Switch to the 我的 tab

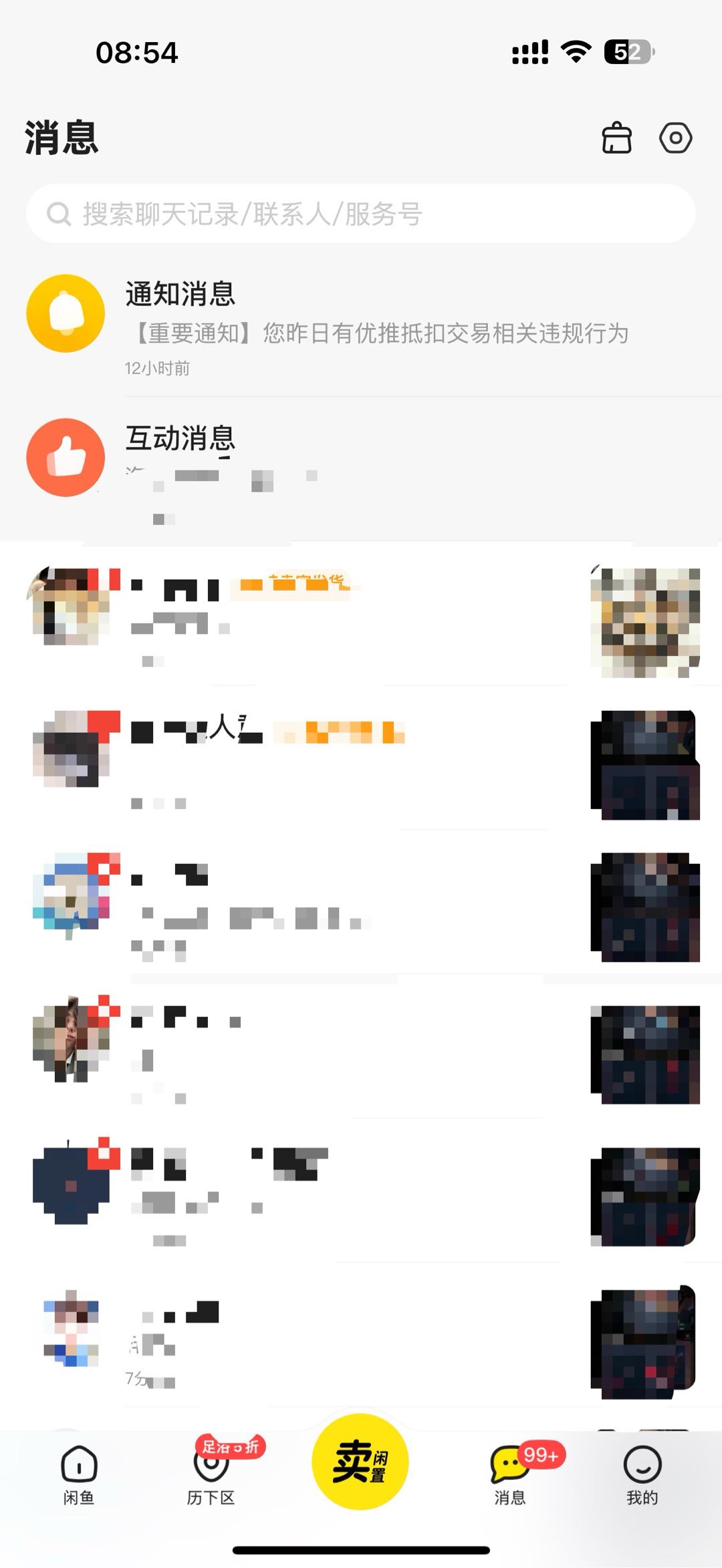[x=642, y=1476]
